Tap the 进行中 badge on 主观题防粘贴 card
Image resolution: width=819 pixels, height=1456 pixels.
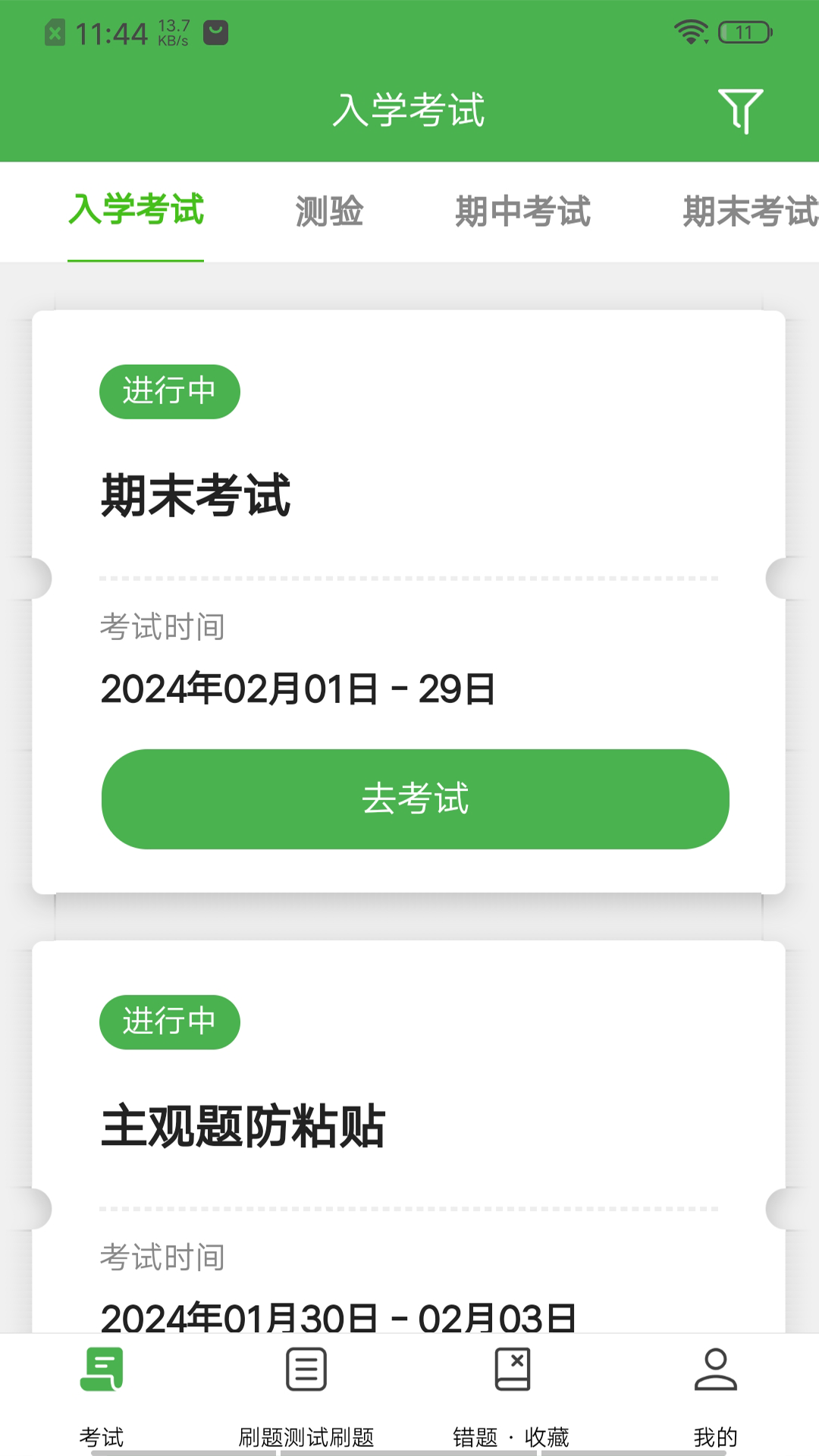click(169, 1022)
